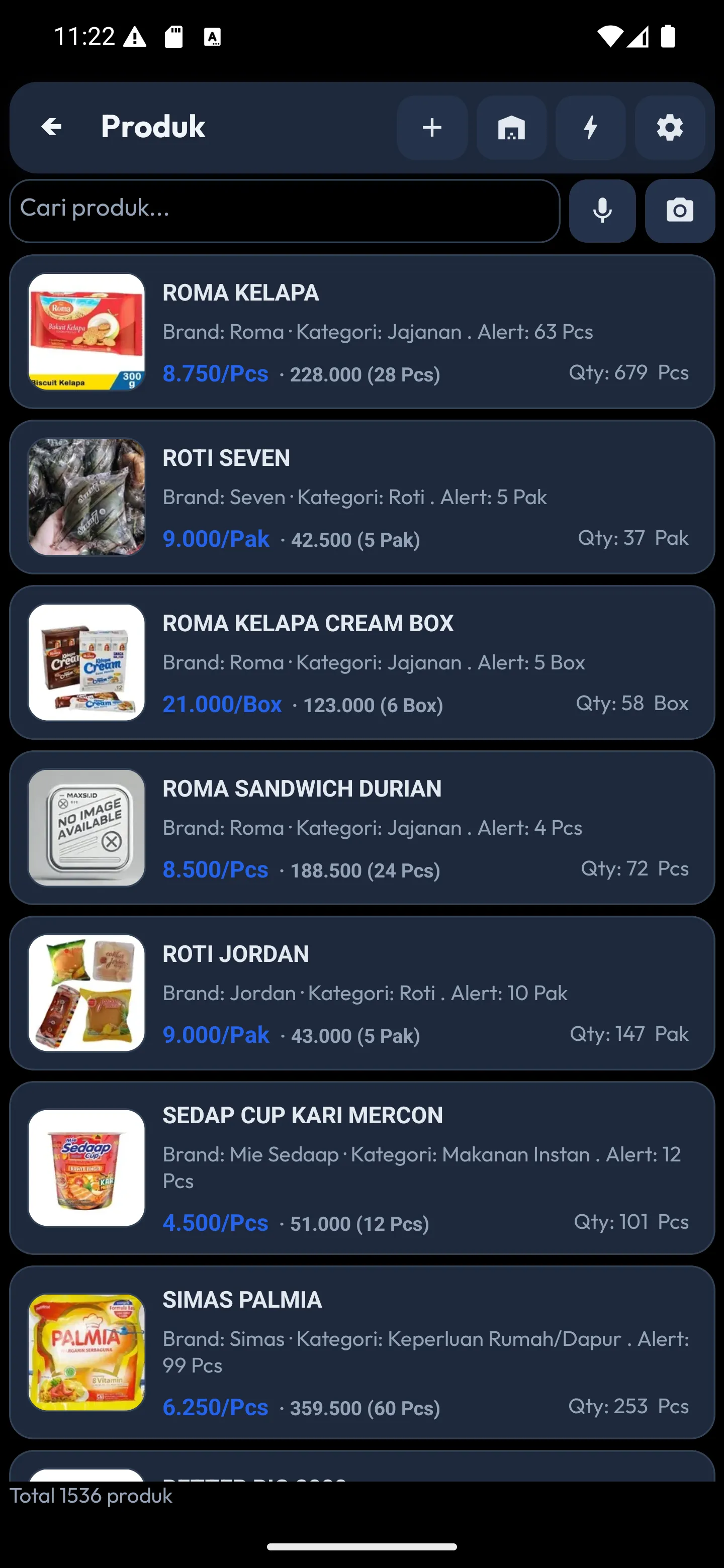The height and width of the screenshot is (1568, 724).
Task: Tap the lightning quick-action icon
Action: 591,128
